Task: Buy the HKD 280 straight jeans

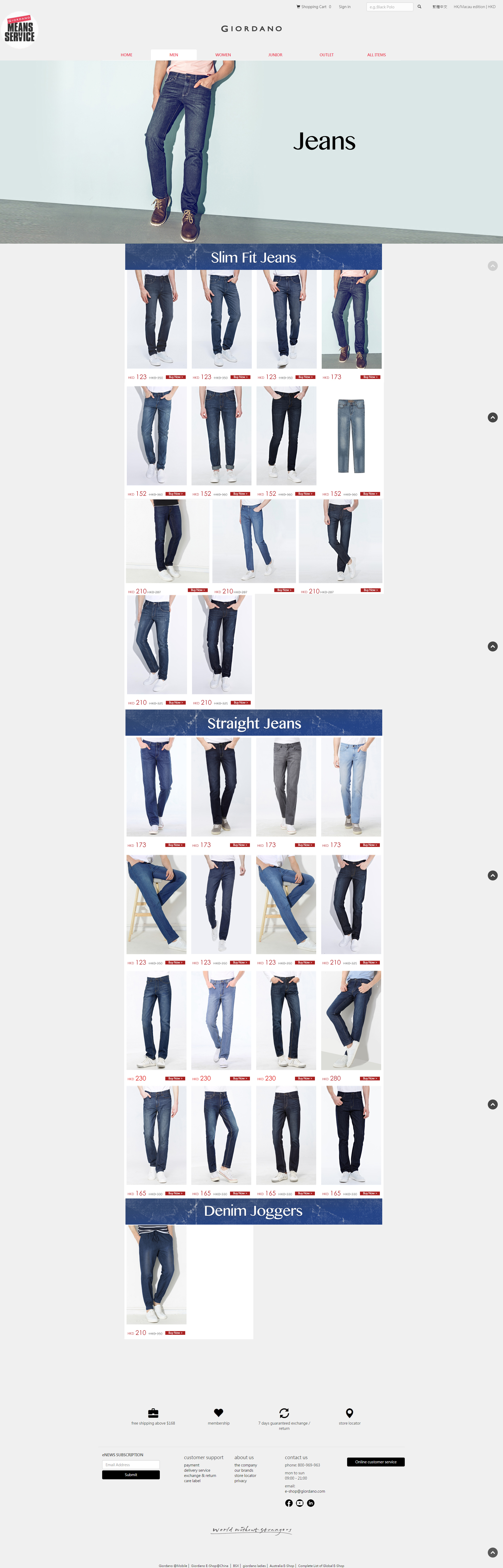Action: click(x=370, y=1078)
